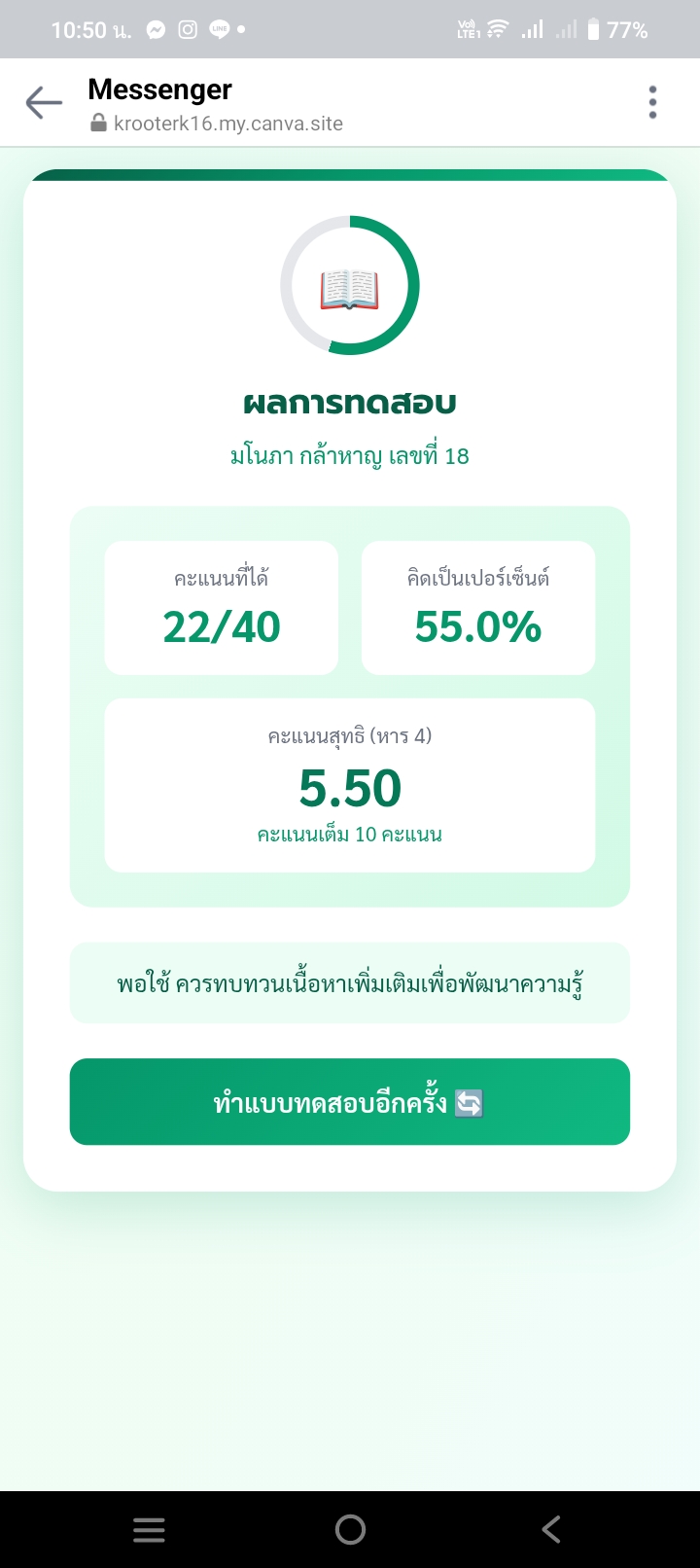
Task: Go to the home screen via the navigation bar
Action: tap(350, 1530)
